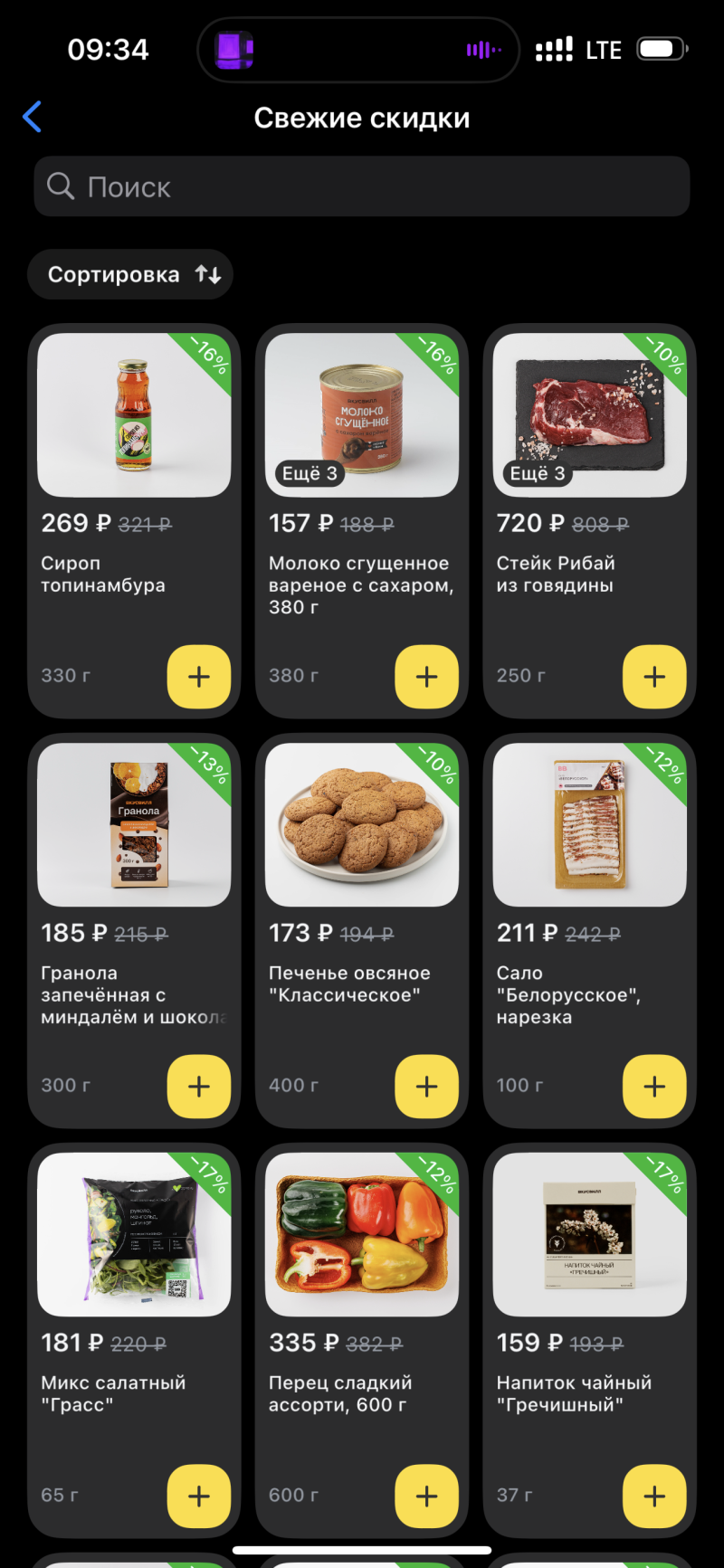View the Напиток чайный Гречишный card
This screenshot has width=724, height=1568.
(x=589, y=1235)
